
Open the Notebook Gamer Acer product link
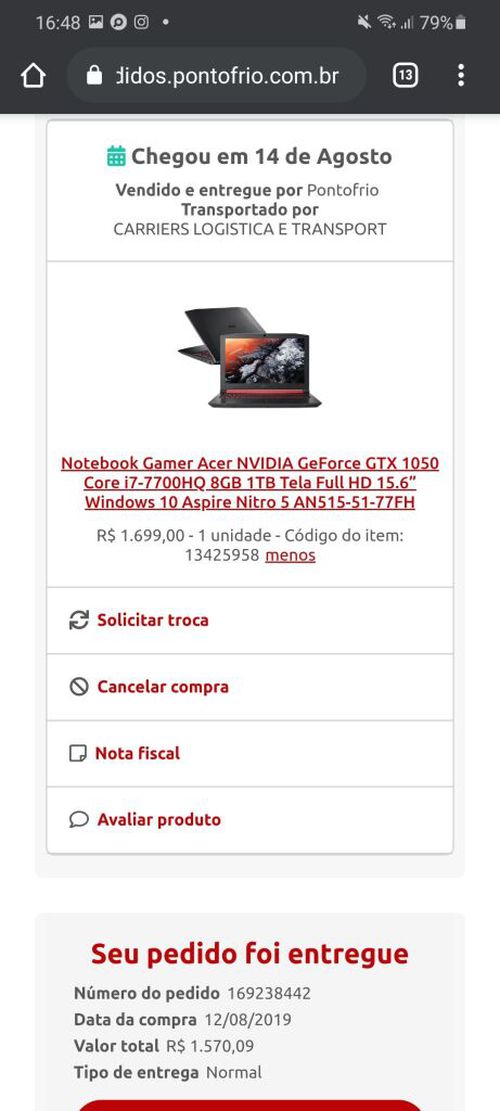[250, 483]
